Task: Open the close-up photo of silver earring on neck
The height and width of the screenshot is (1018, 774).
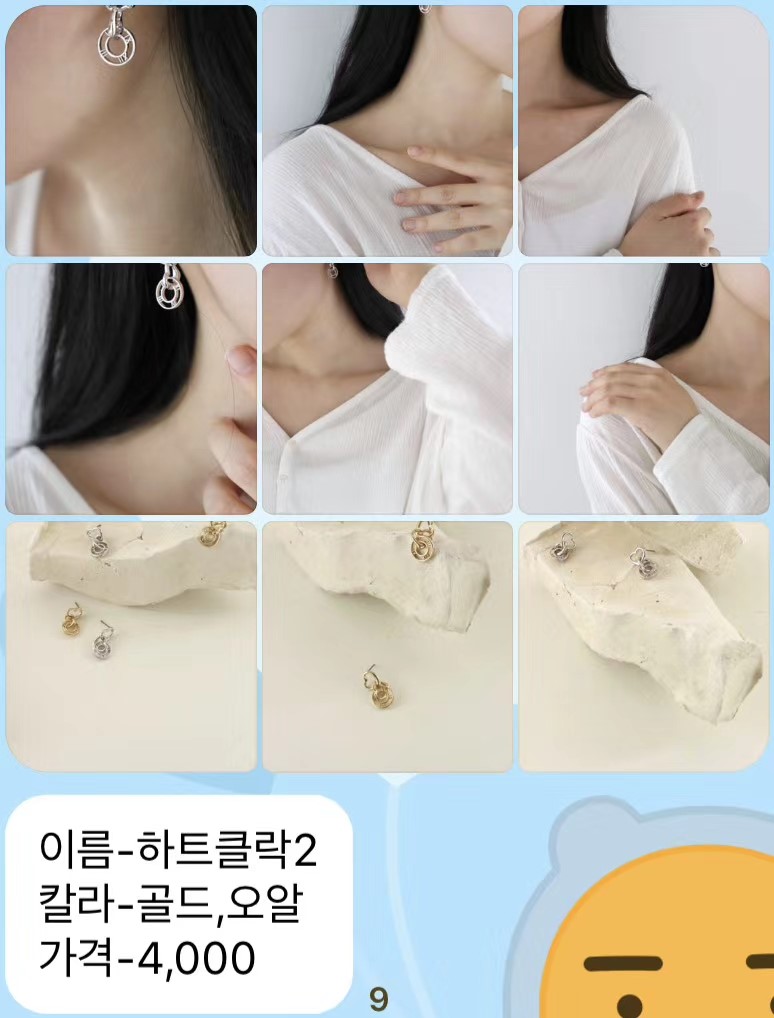Action: pyautogui.click(x=131, y=130)
